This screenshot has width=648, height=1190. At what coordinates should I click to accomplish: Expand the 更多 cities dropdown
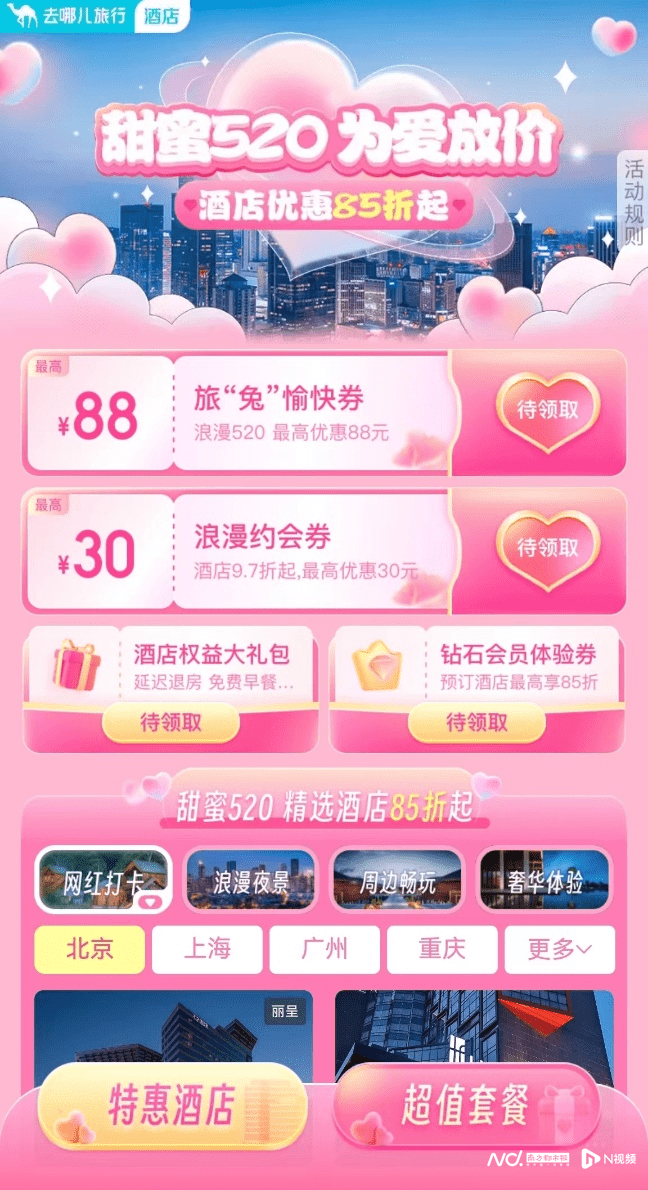click(559, 949)
